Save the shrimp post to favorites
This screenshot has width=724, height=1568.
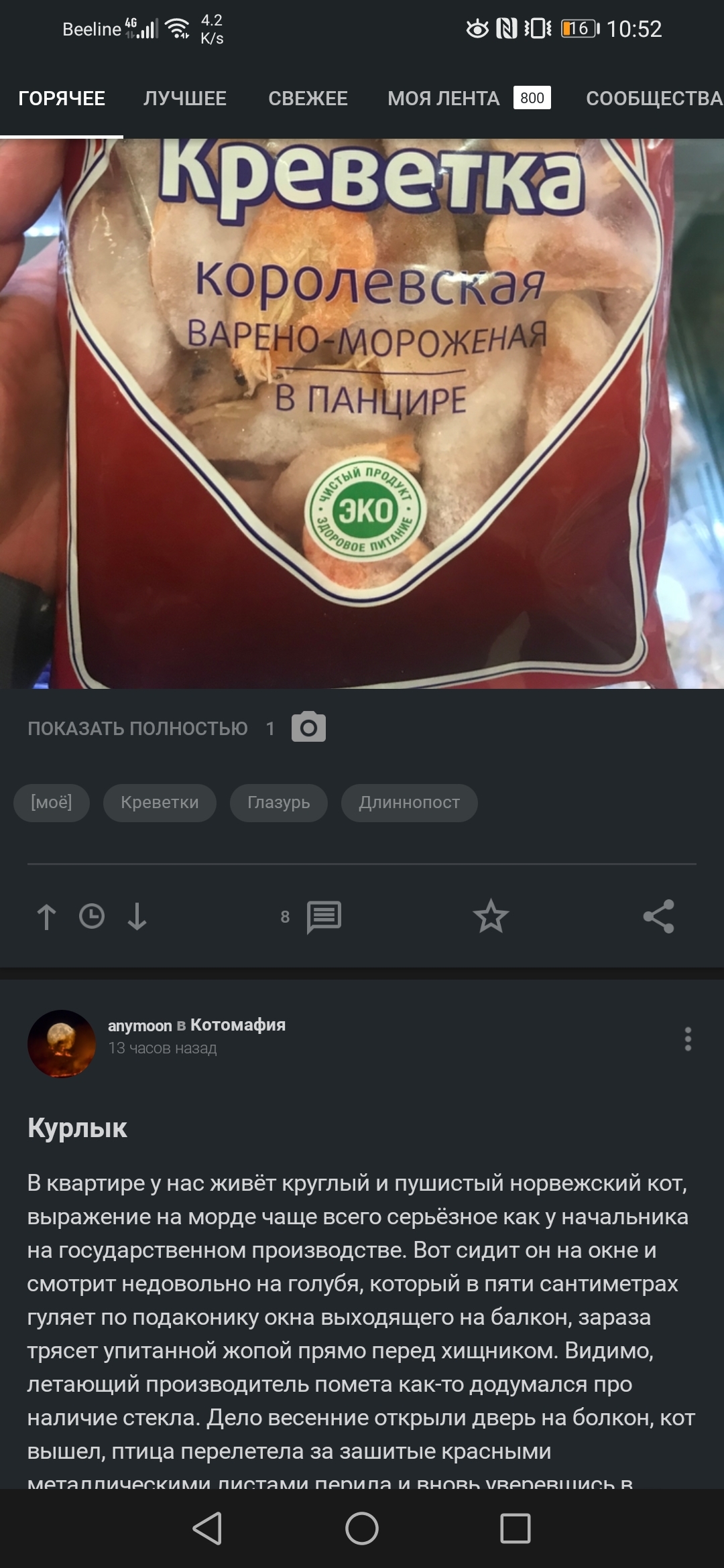click(x=491, y=917)
